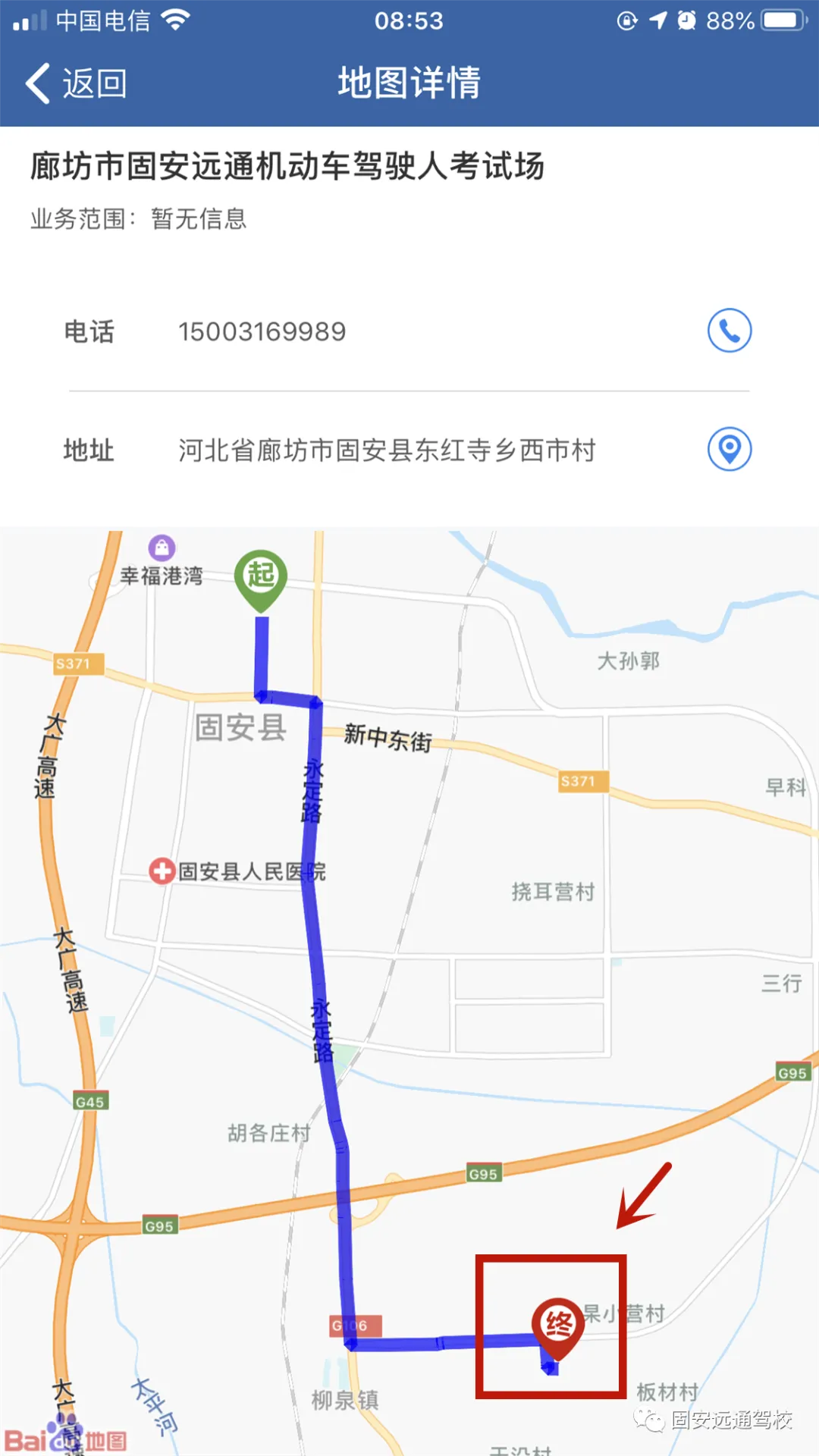This screenshot has height=1456, width=819.
Task: Call the phone number 15003169989
Action: [x=729, y=331]
